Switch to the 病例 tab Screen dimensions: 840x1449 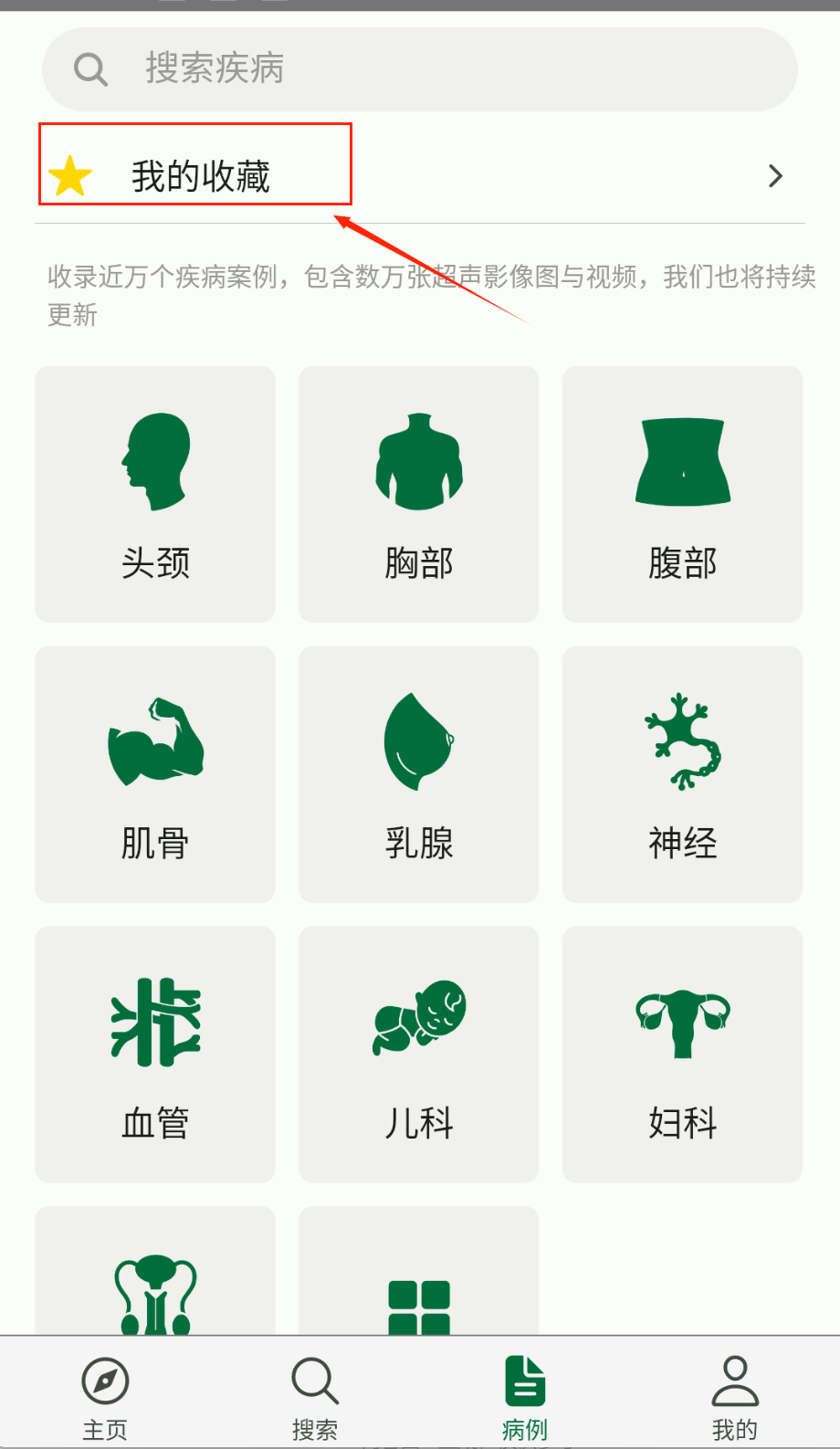(x=525, y=1397)
